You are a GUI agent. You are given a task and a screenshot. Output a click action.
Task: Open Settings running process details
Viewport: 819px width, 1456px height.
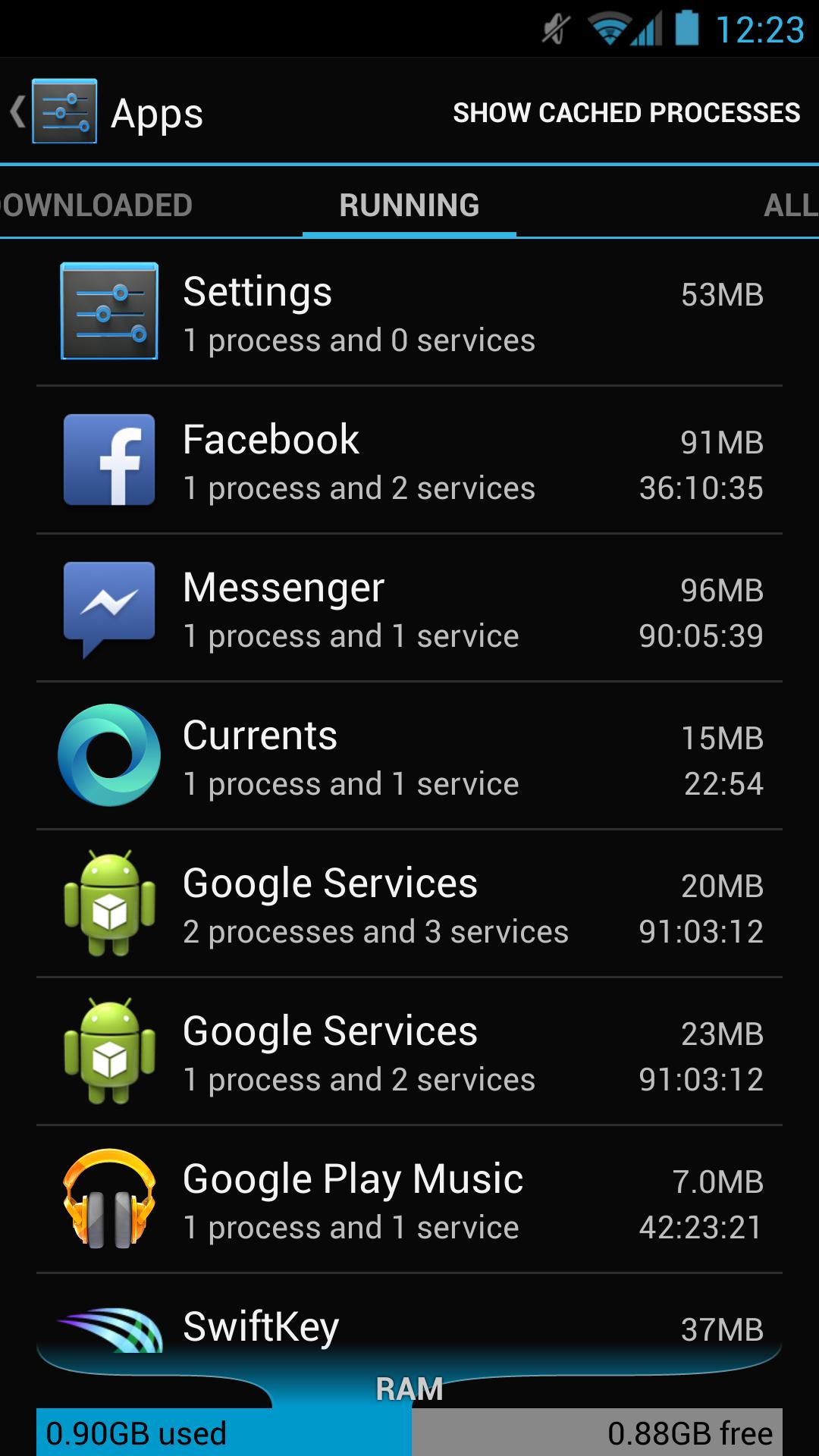409,312
